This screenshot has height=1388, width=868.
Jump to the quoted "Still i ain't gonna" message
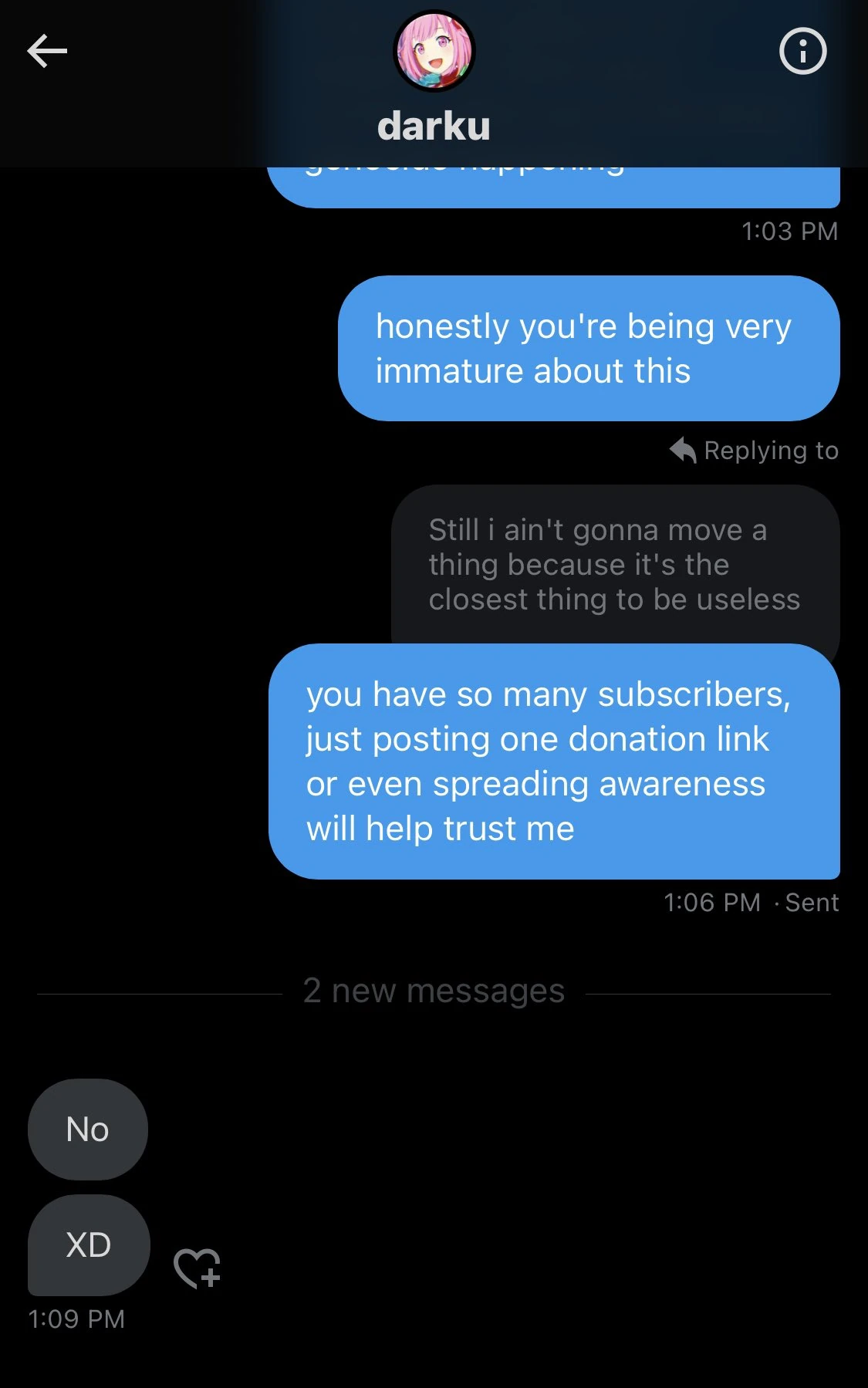pos(614,565)
